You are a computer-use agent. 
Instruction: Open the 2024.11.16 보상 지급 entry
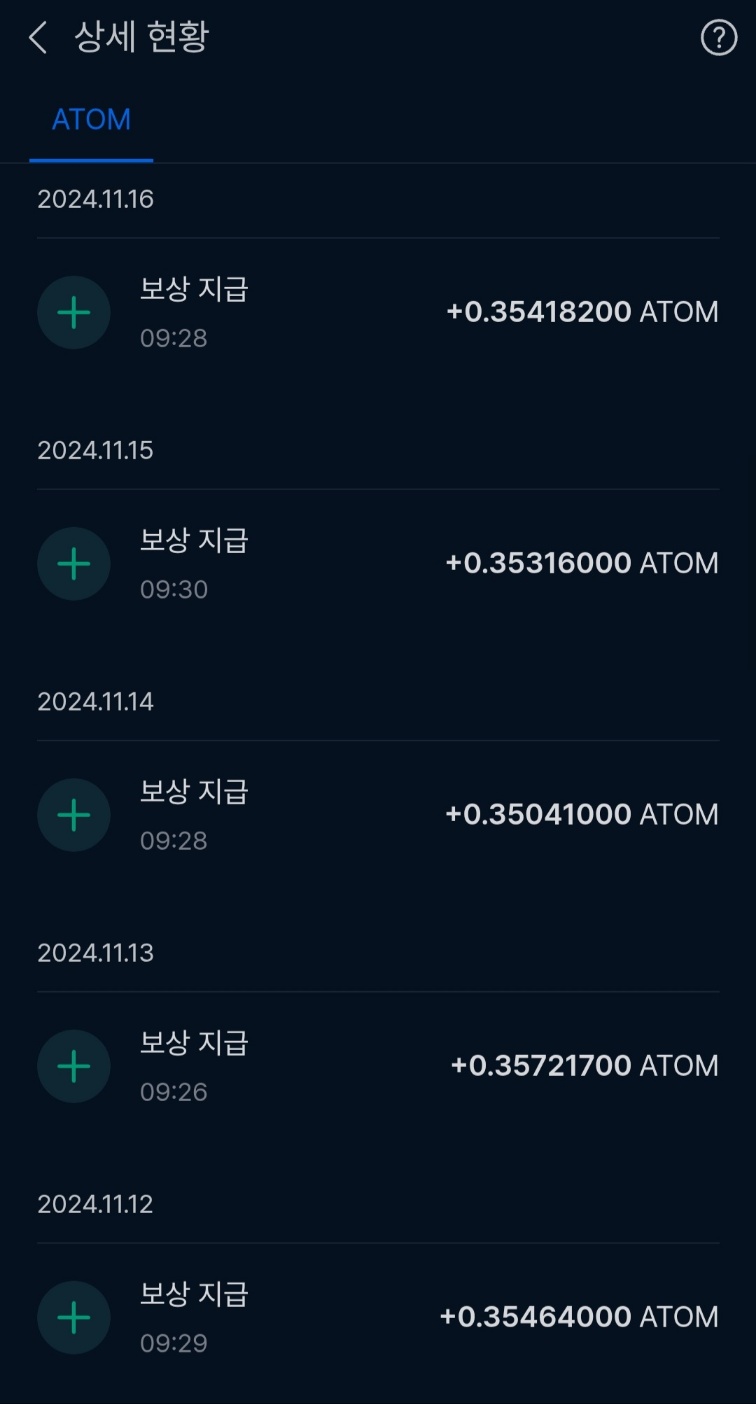coord(378,313)
